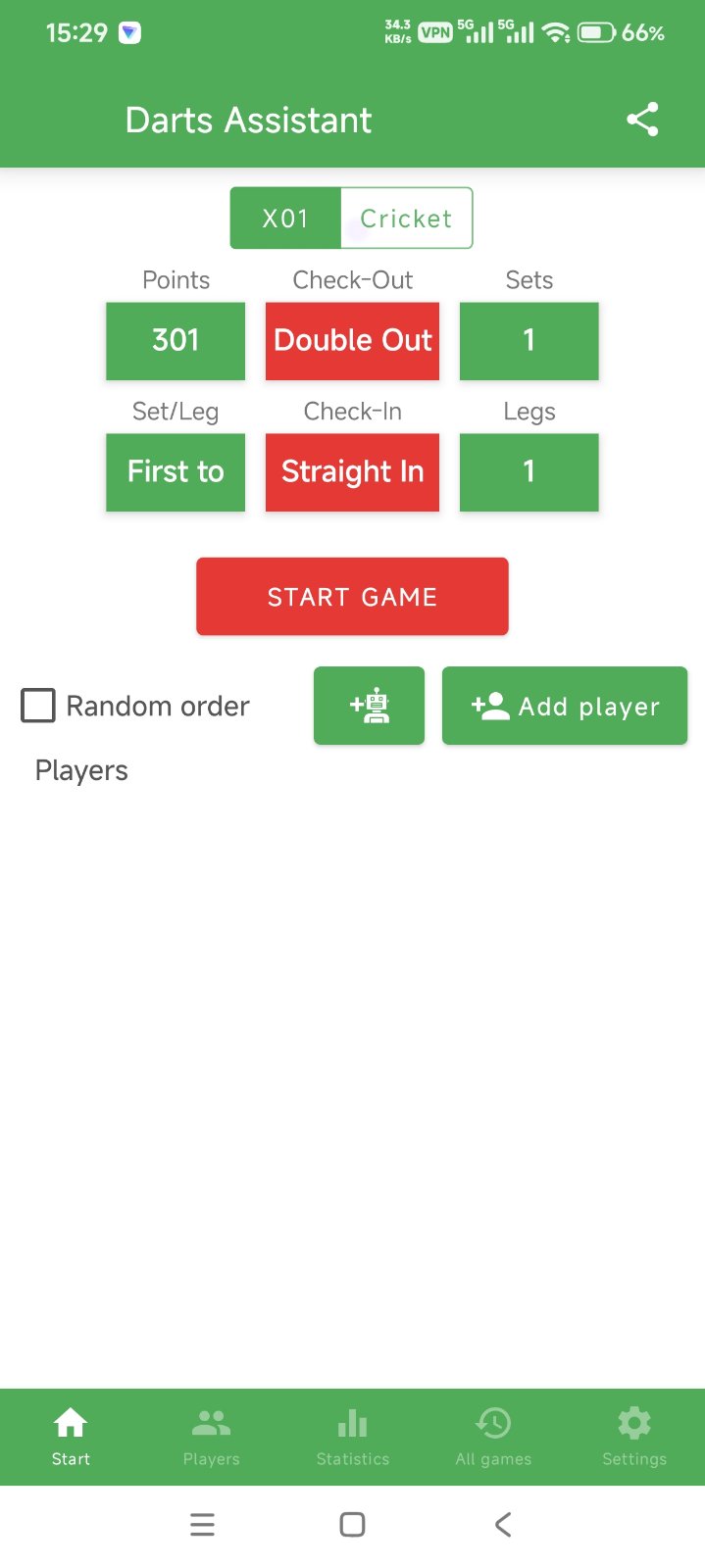
Task: Open the Statistics tab
Action: tap(352, 1437)
